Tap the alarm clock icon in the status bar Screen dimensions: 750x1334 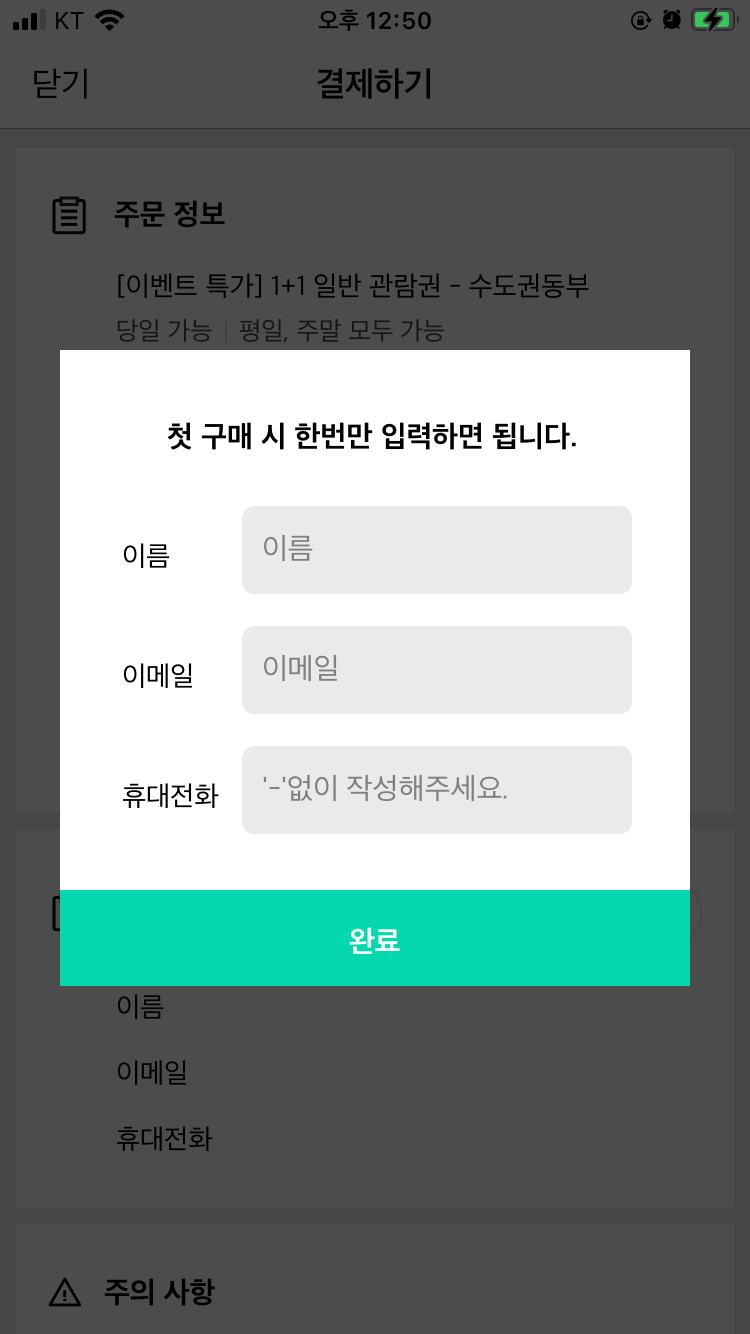pos(671,18)
